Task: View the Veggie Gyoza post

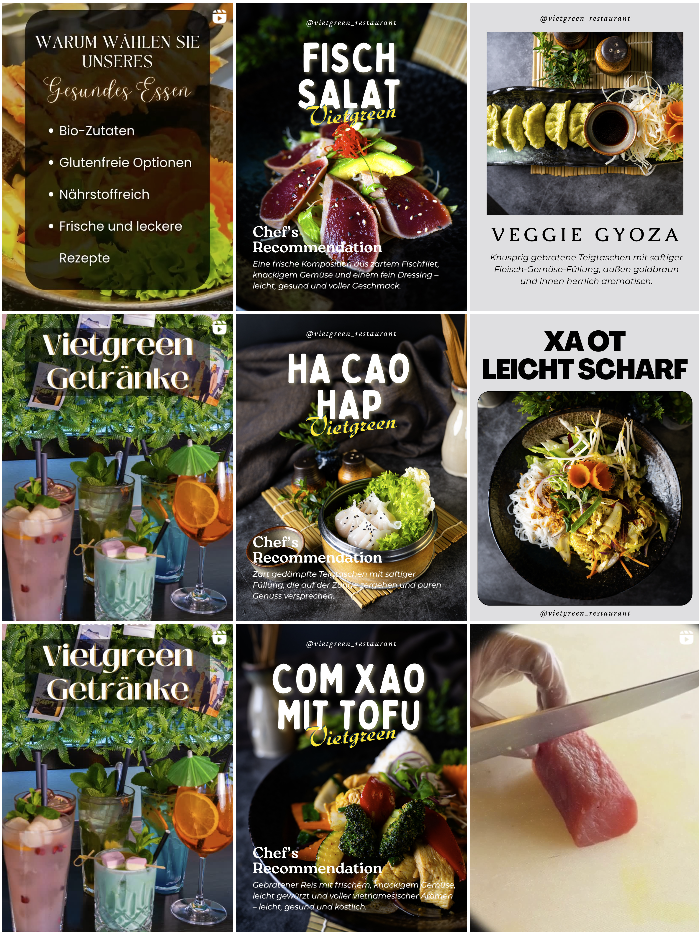Action: pos(584,157)
